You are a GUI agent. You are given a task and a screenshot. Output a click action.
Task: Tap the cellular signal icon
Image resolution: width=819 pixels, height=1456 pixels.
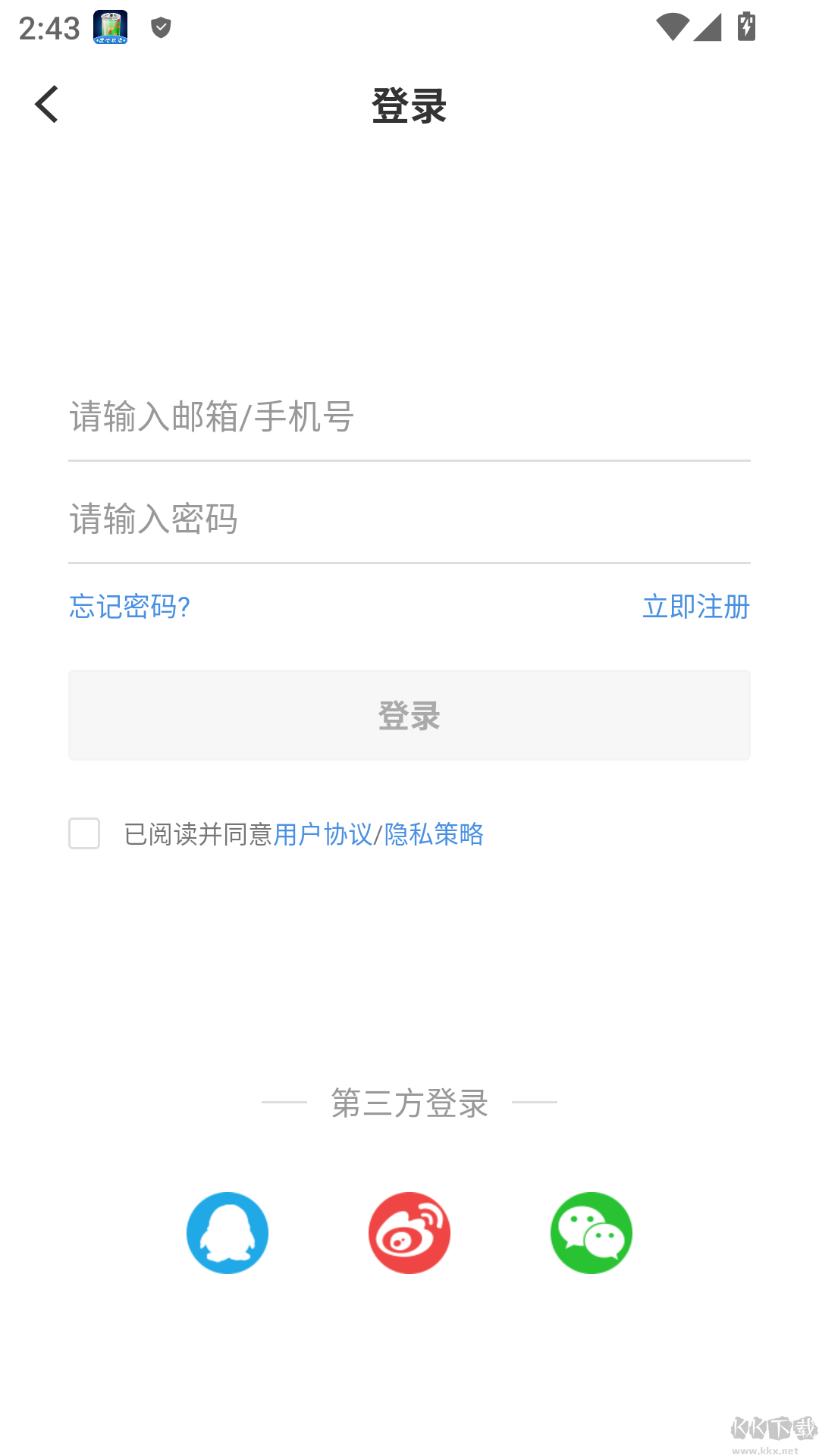coord(709,27)
